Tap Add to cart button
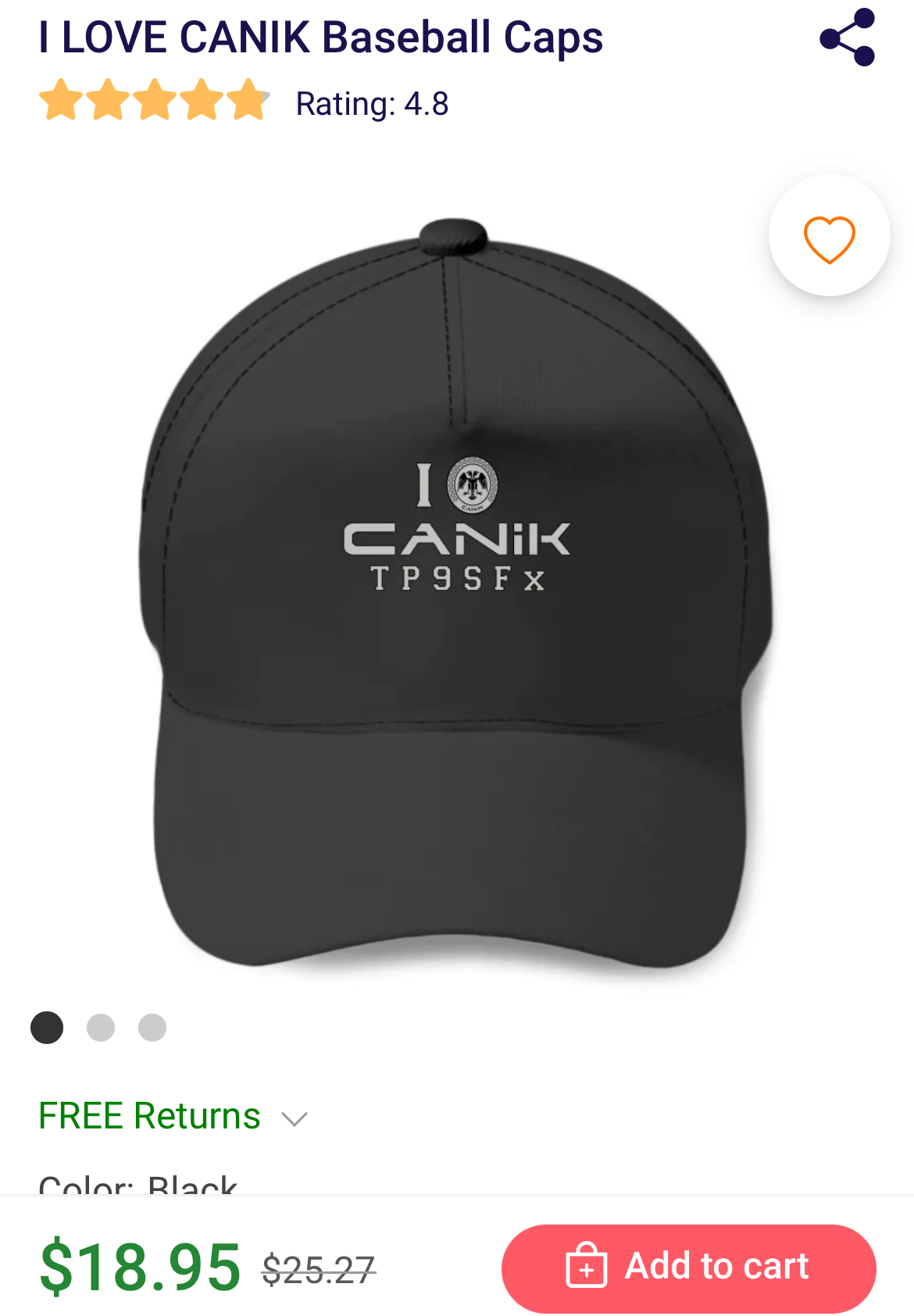The width and height of the screenshot is (914, 1316). coord(688,1267)
